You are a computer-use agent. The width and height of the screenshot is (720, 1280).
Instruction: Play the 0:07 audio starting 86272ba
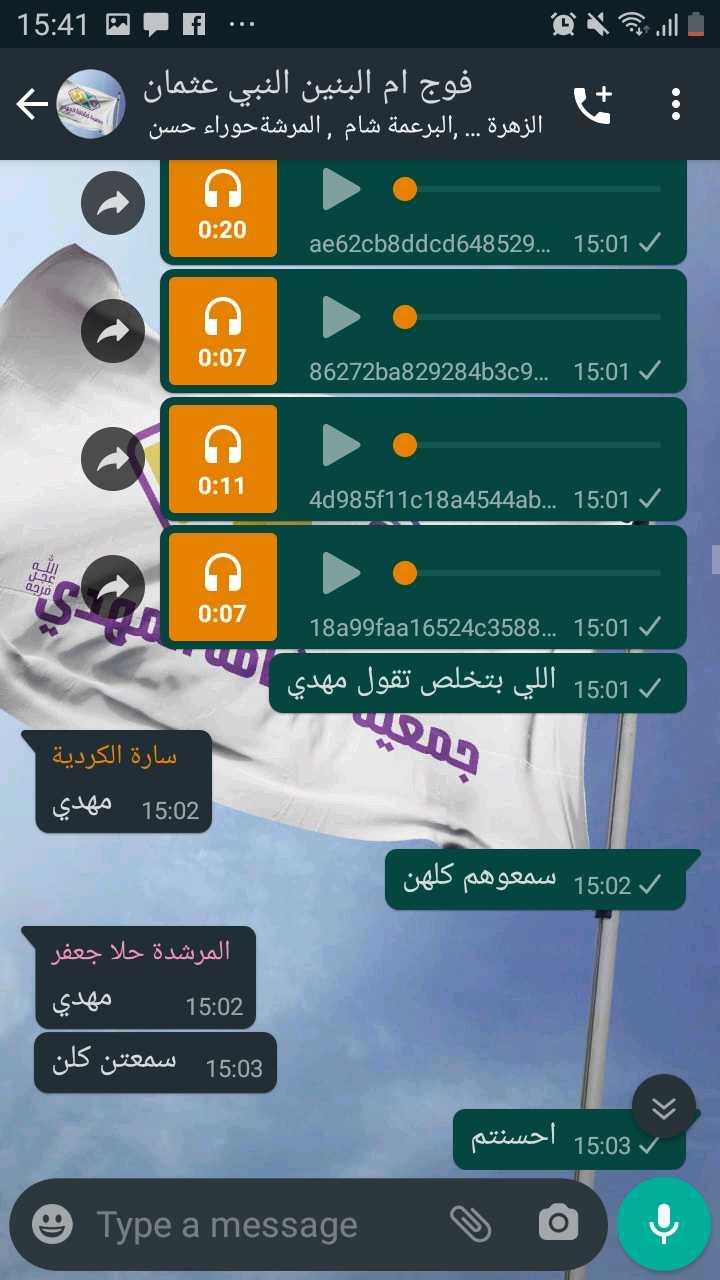[x=341, y=318]
